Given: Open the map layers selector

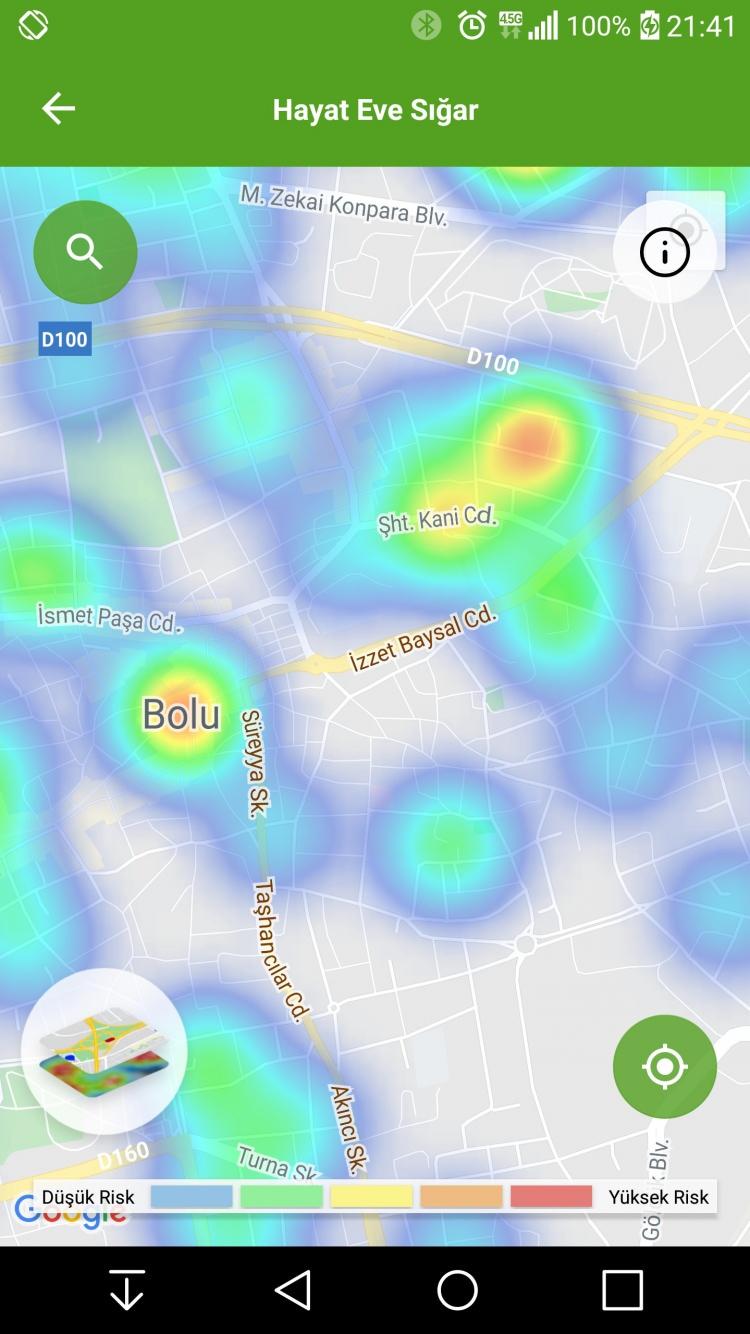Looking at the screenshot, I should 104,1051.
